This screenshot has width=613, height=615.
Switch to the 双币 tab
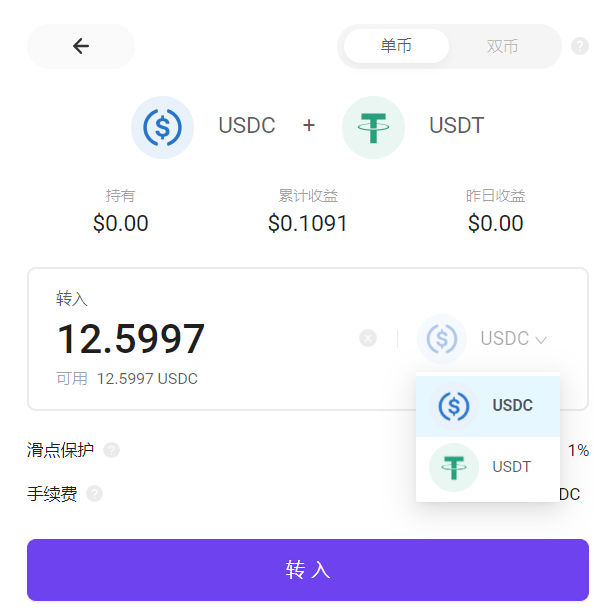tap(502, 46)
